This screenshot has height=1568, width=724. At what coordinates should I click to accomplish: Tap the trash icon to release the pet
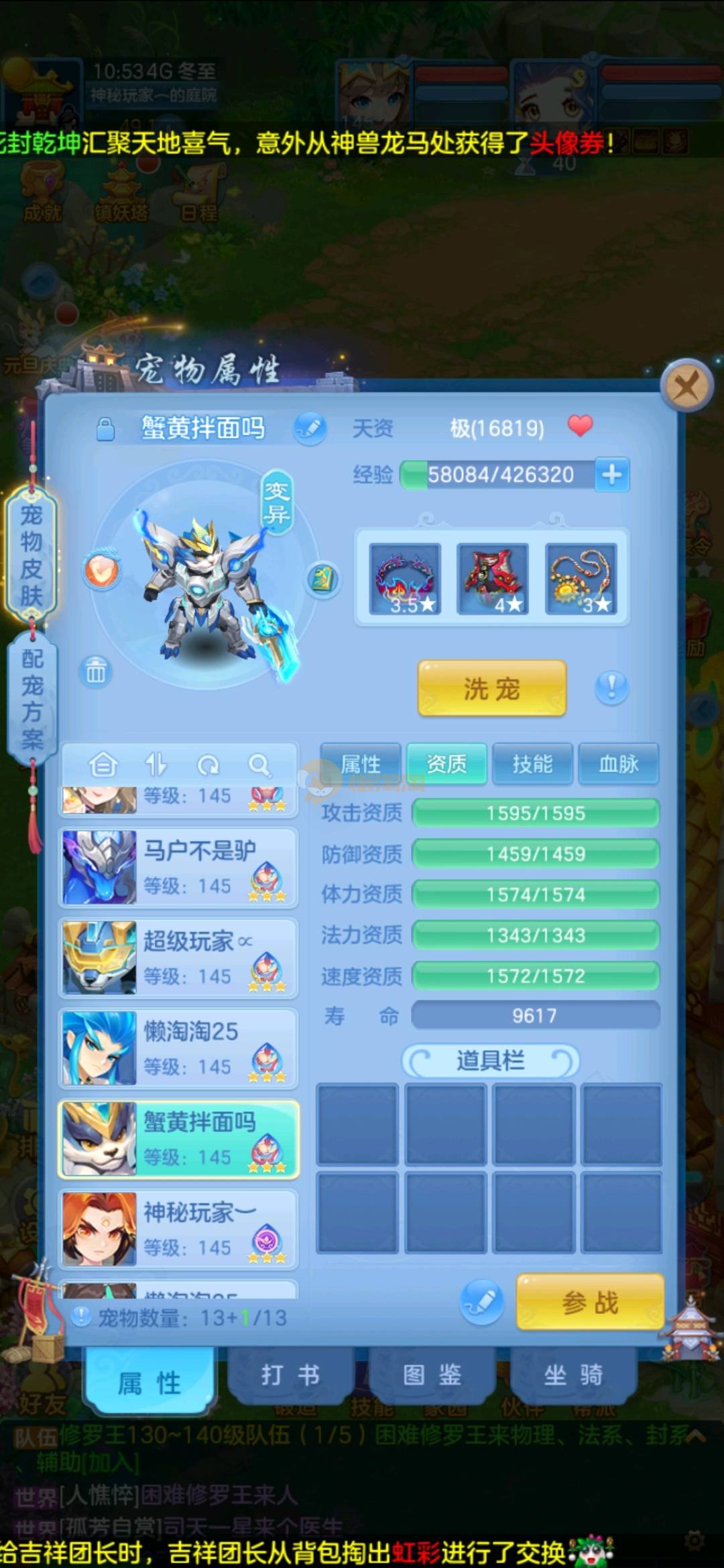(x=96, y=671)
